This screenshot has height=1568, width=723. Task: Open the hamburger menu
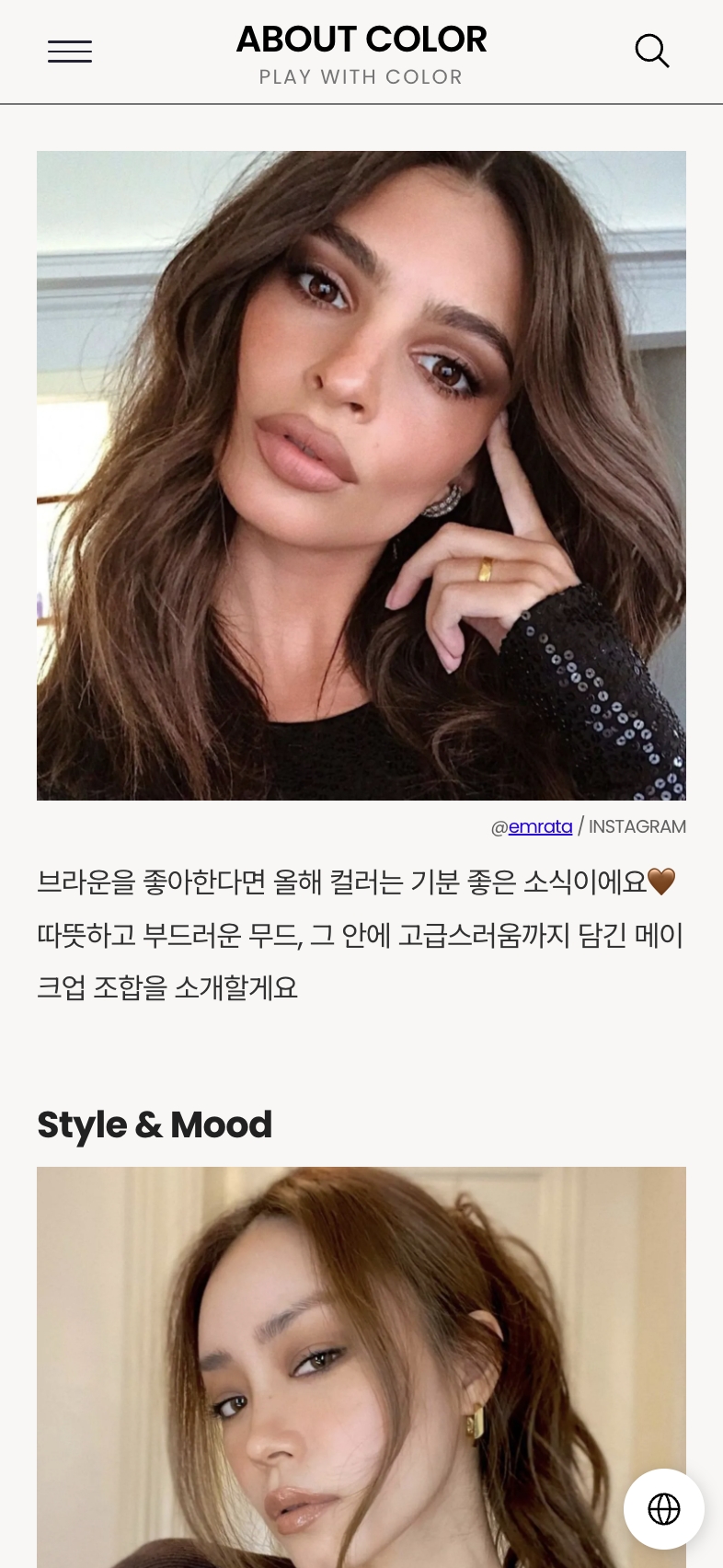(x=70, y=52)
